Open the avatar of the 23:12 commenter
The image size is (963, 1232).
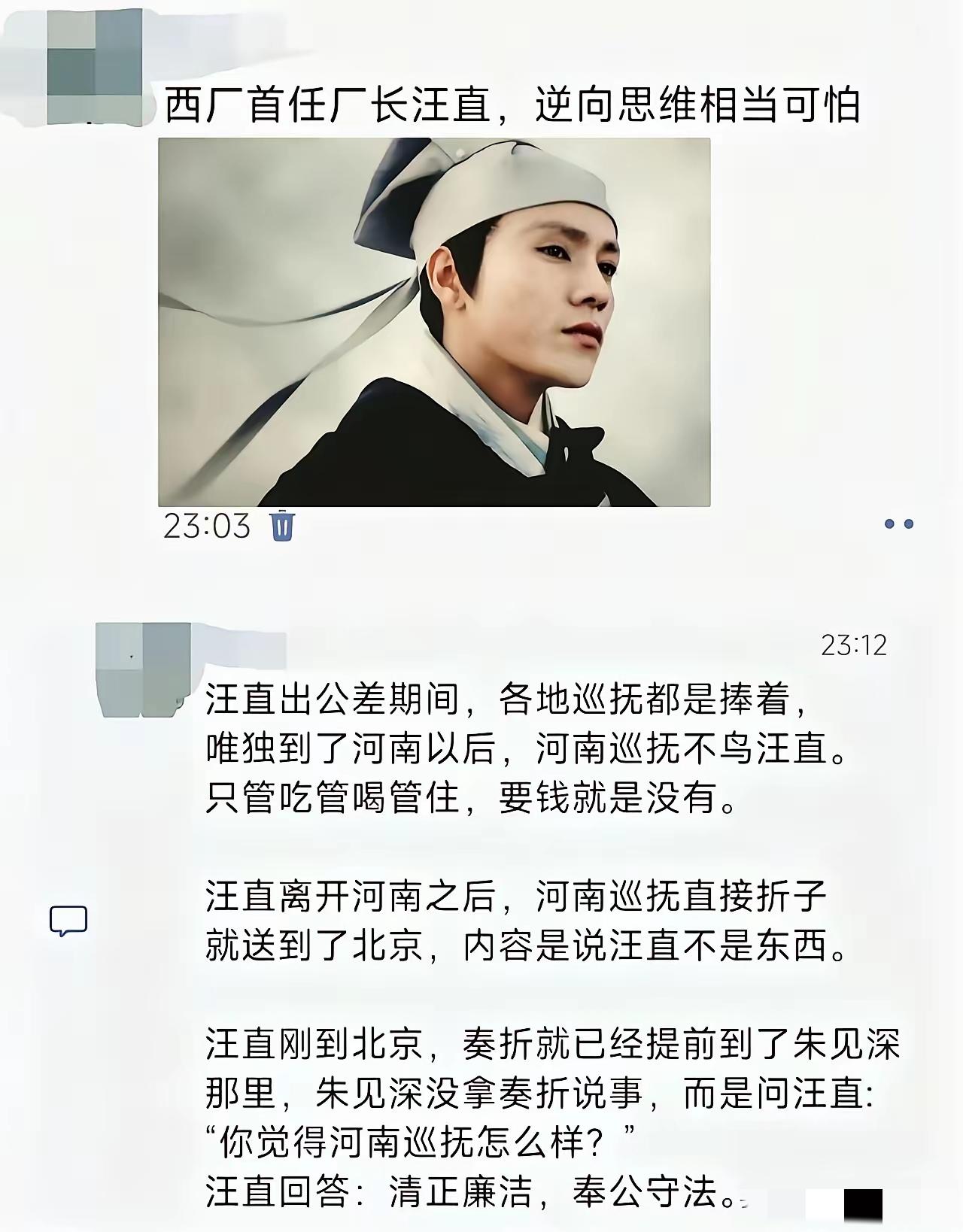[143, 669]
